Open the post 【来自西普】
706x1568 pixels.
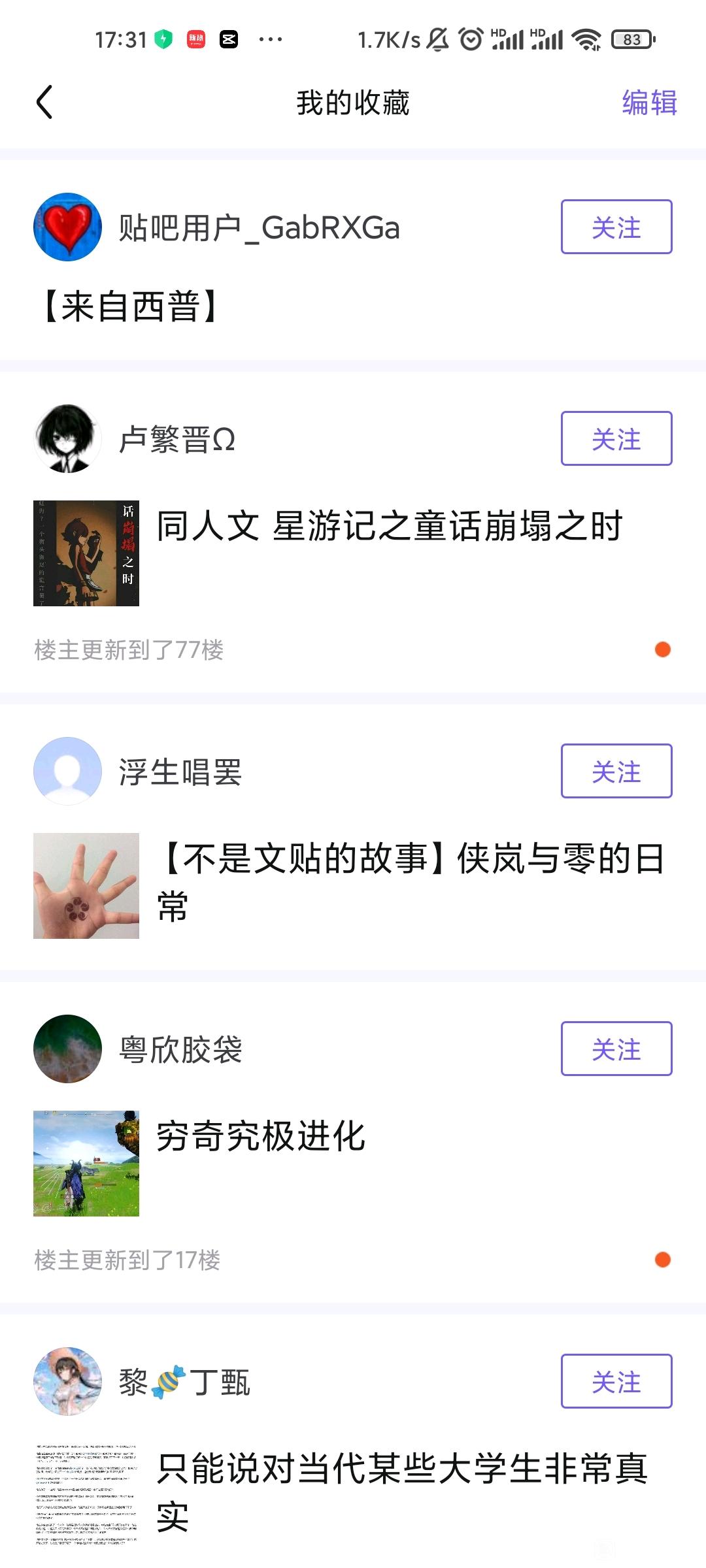[x=129, y=306]
